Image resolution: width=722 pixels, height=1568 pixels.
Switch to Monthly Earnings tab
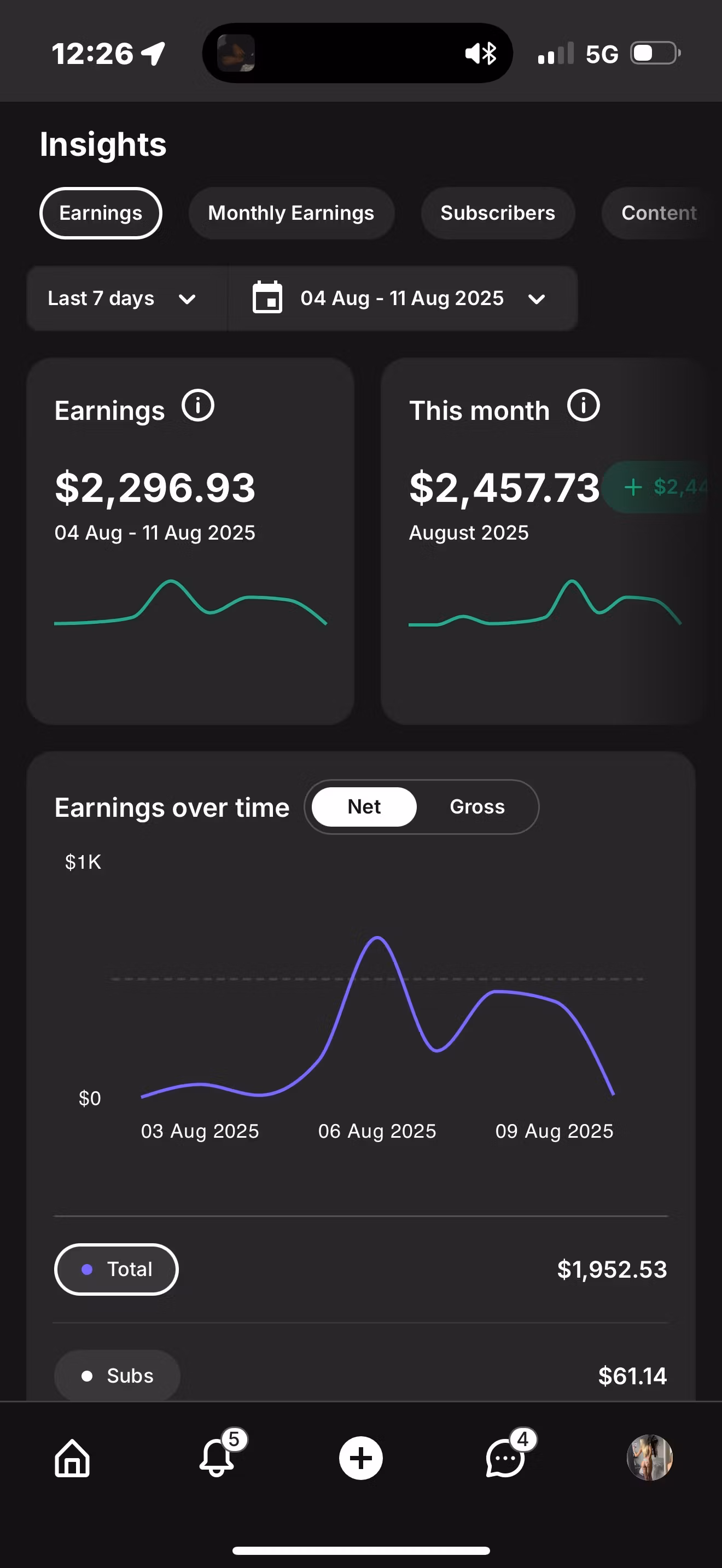pos(291,213)
